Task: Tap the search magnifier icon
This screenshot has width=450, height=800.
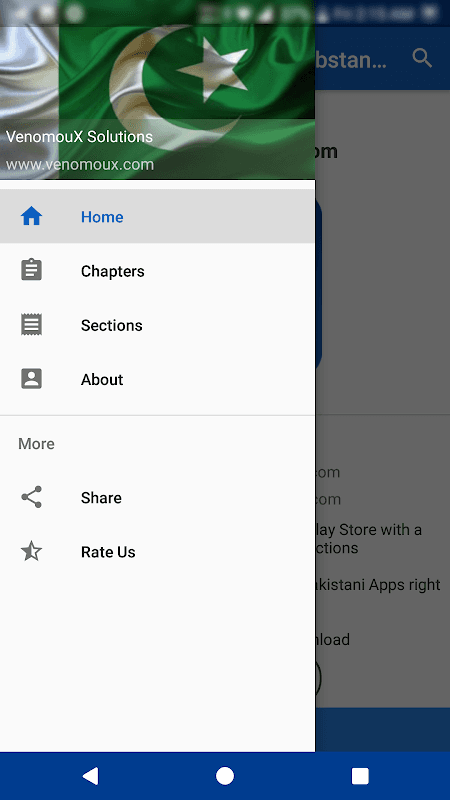Action: click(x=422, y=58)
